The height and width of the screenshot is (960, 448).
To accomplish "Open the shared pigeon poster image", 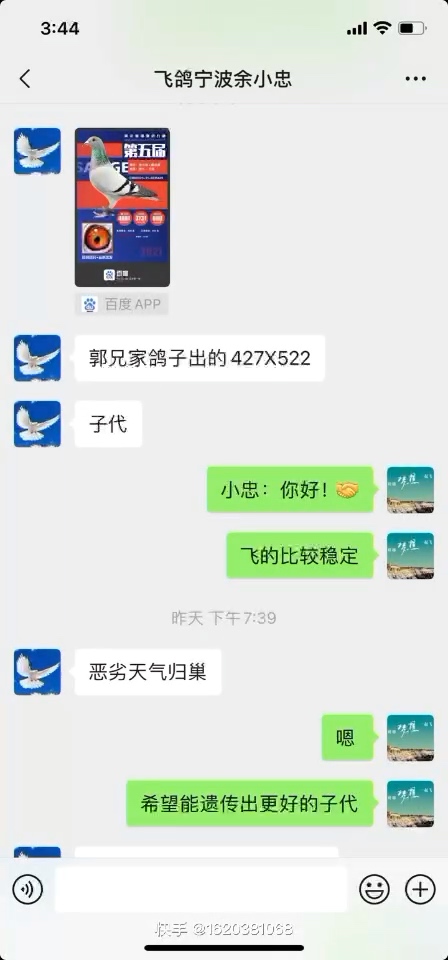I will click(x=122, y=207).
